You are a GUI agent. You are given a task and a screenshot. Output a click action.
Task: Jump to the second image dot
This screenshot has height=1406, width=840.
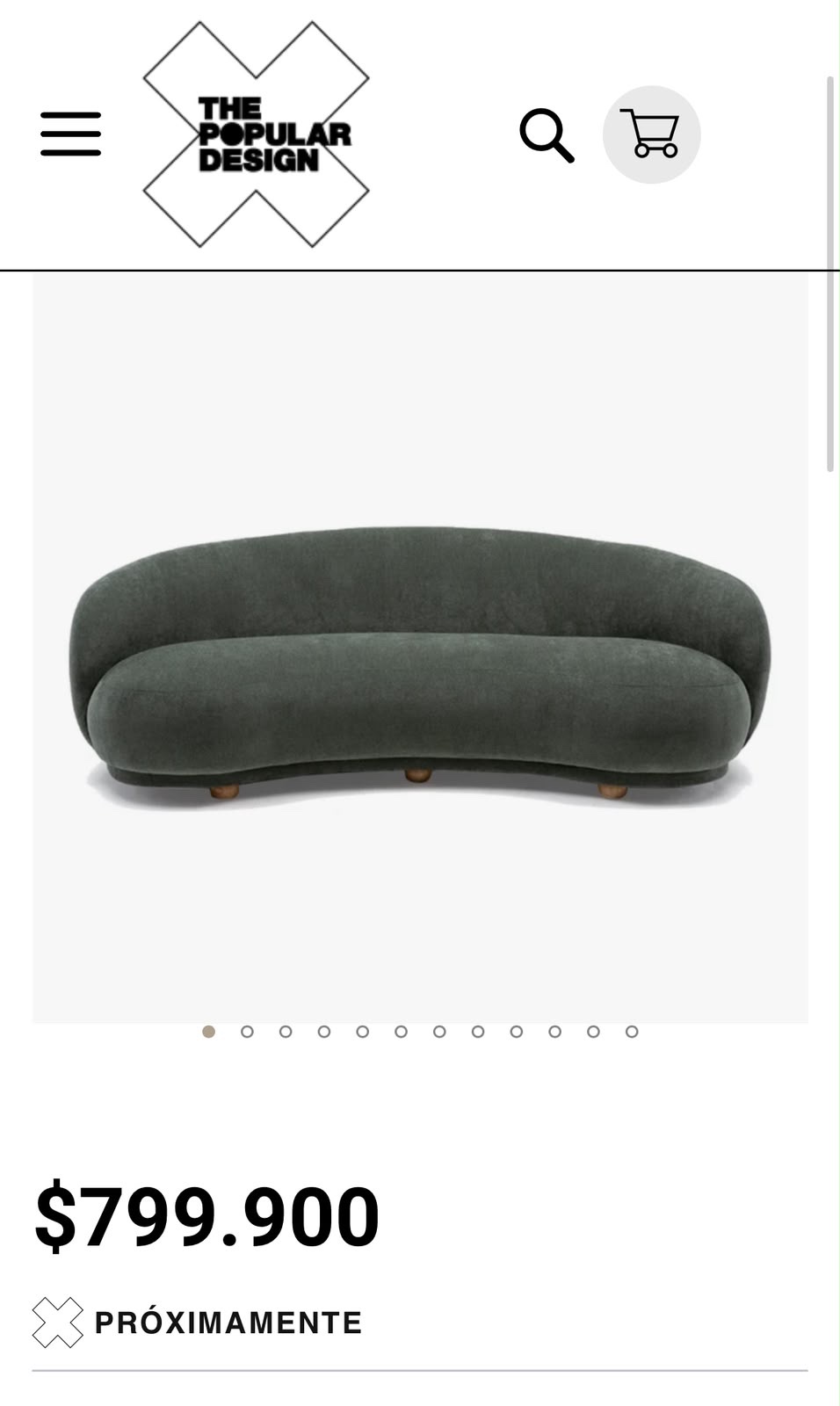point(247,1032)
